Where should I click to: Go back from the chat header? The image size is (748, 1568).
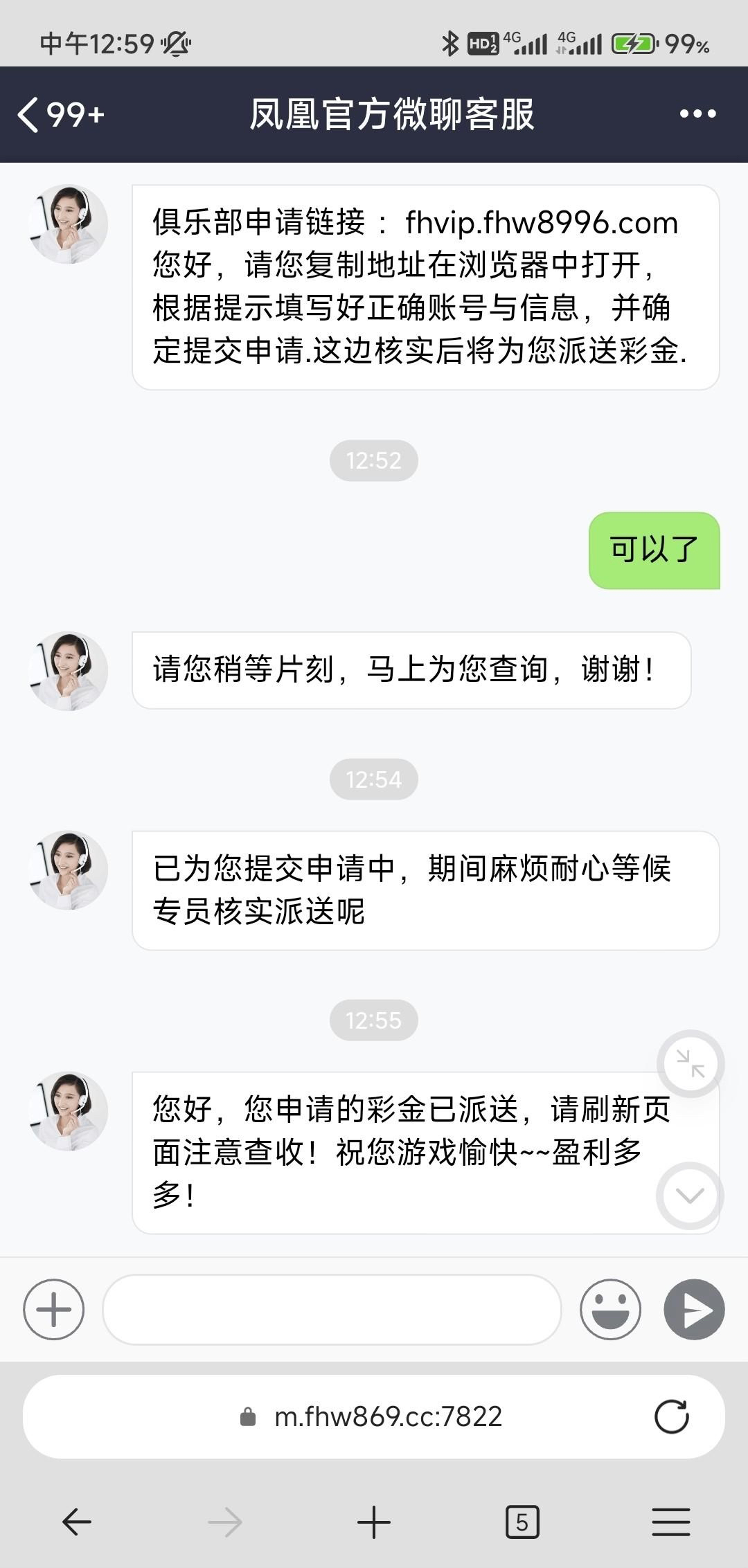coord(29,114)
